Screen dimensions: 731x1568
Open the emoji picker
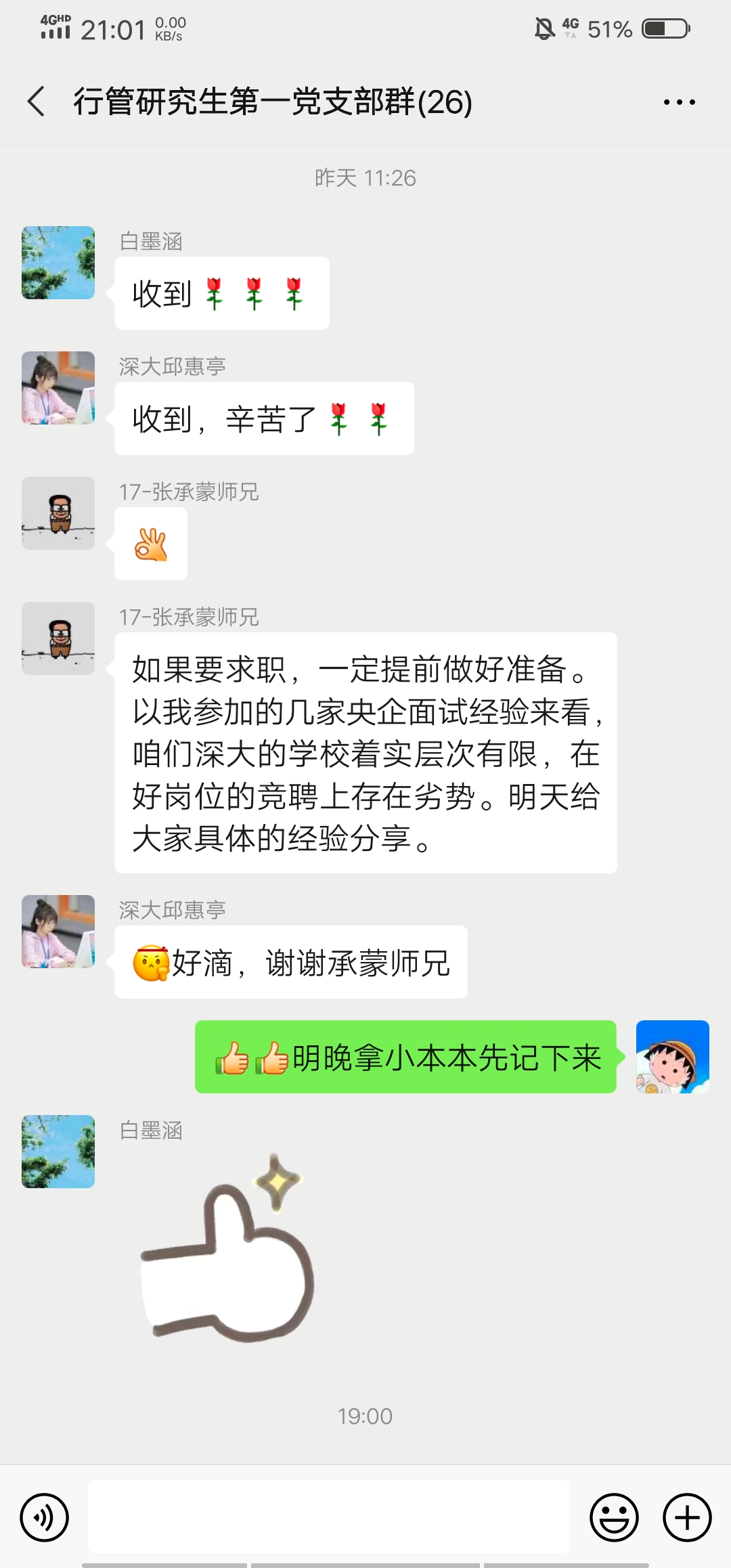click(x=614, y=1517)
